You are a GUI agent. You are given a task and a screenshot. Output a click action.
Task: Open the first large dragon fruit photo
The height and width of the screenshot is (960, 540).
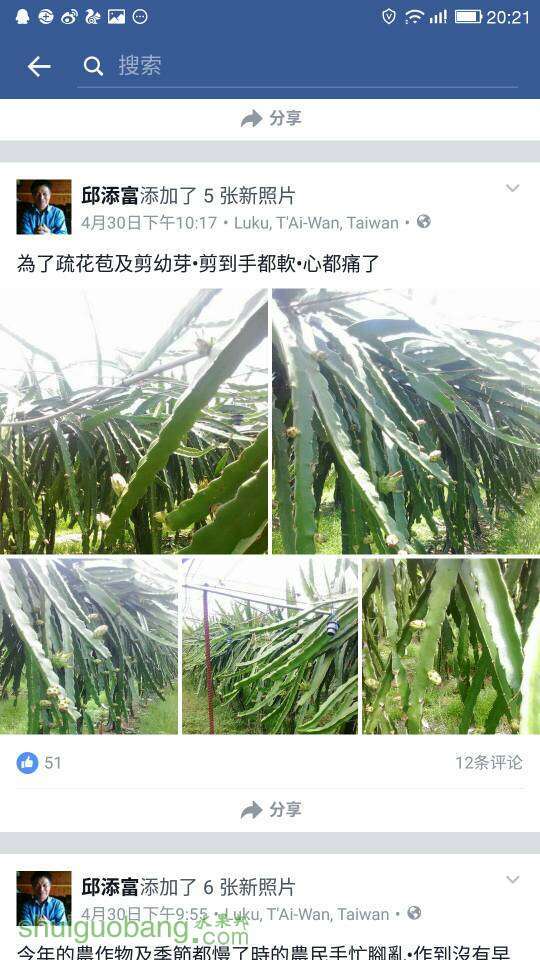point(134,421)
